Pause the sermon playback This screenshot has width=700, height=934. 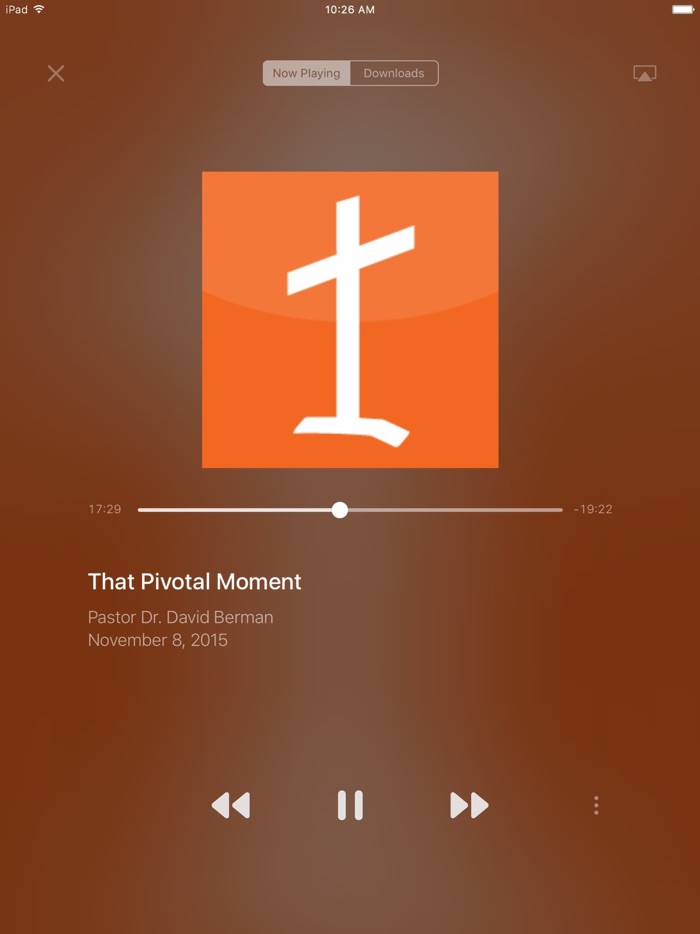(350, 805)
